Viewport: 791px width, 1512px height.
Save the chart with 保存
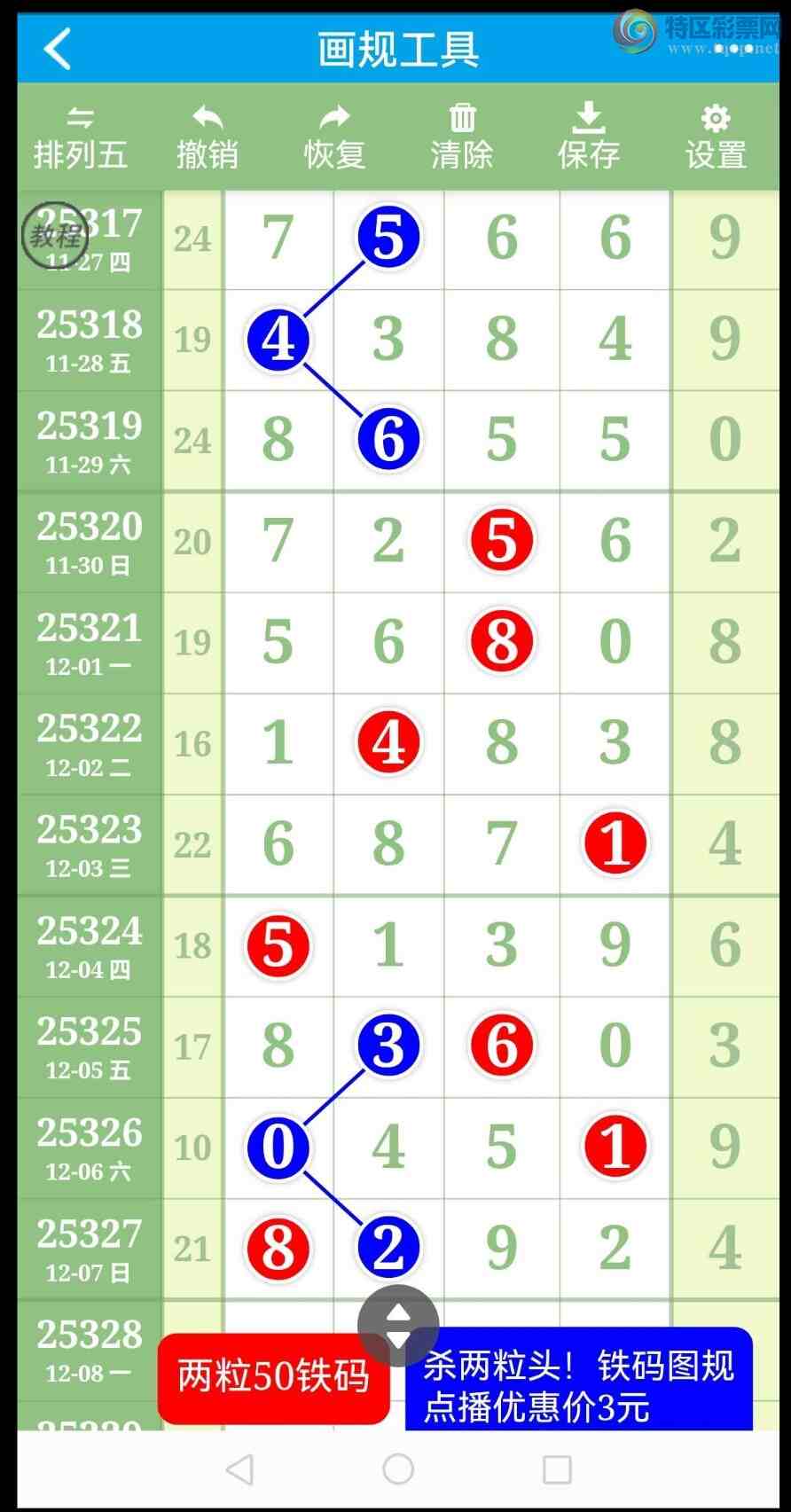click(589, 138)
